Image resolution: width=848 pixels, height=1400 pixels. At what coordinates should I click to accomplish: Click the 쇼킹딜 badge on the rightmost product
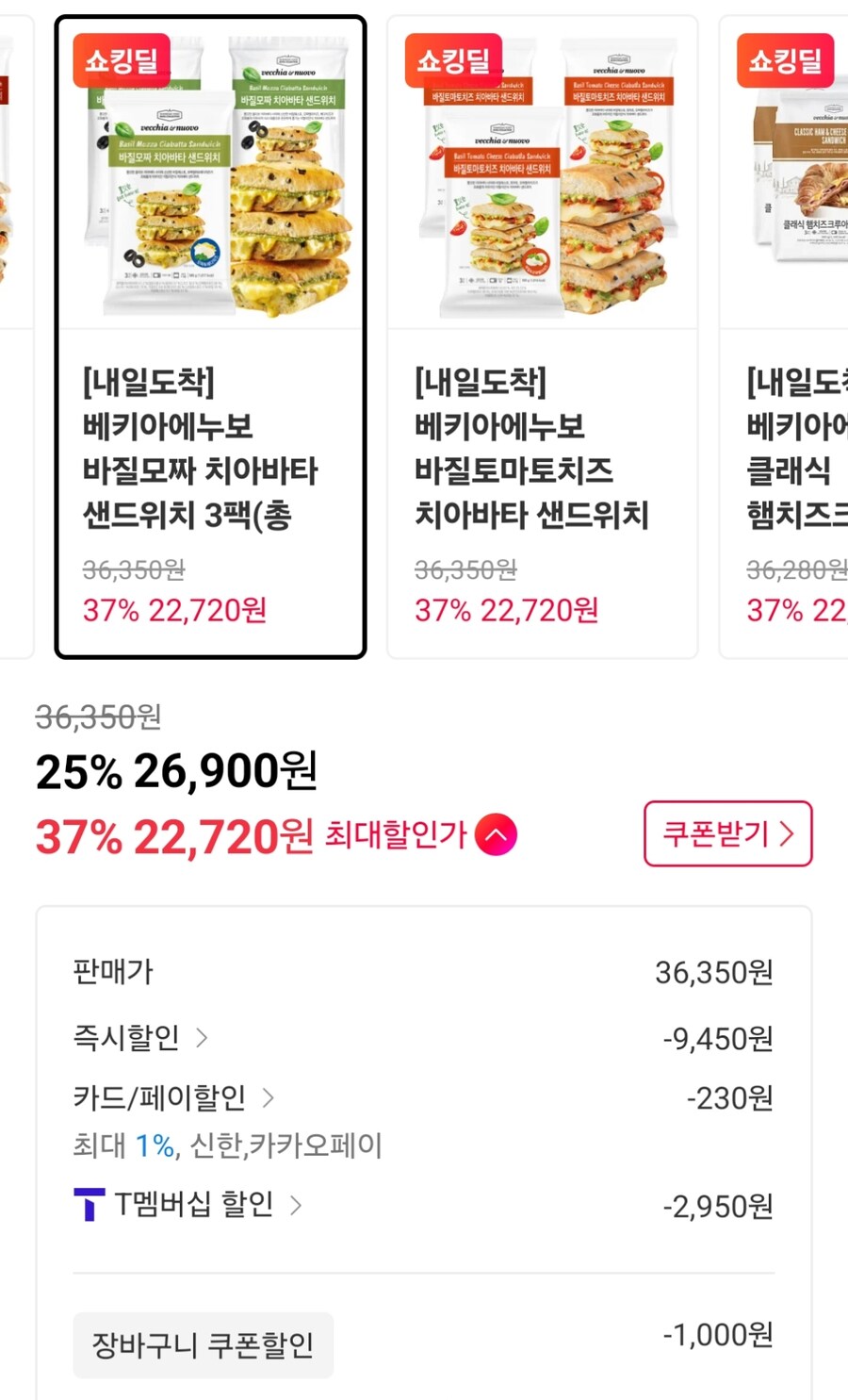pos(785,58)
